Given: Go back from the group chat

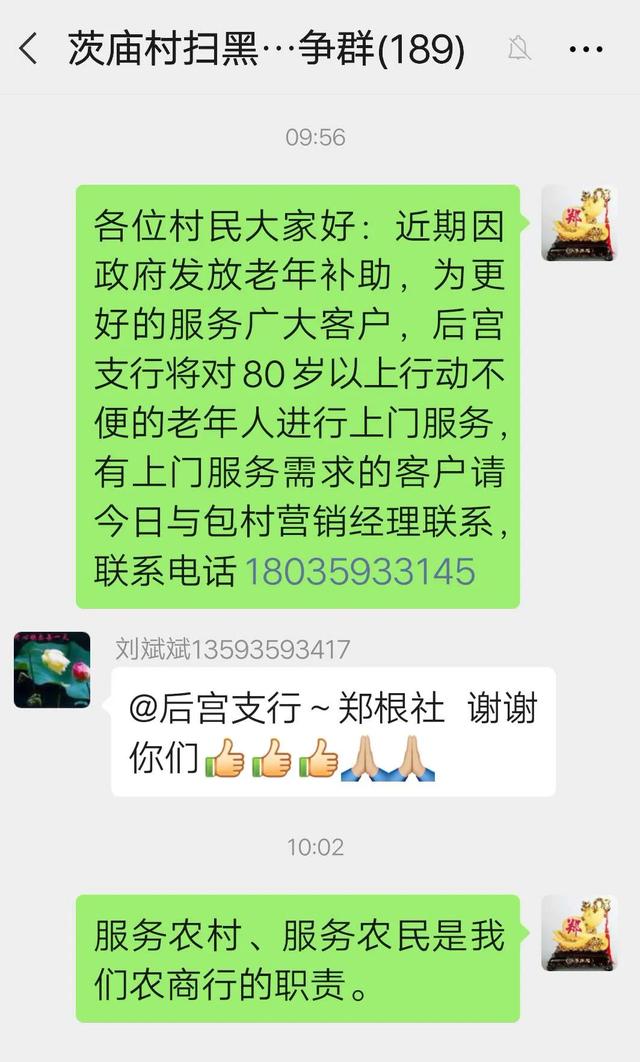Looking at the screenshot, I should [28, 48].
